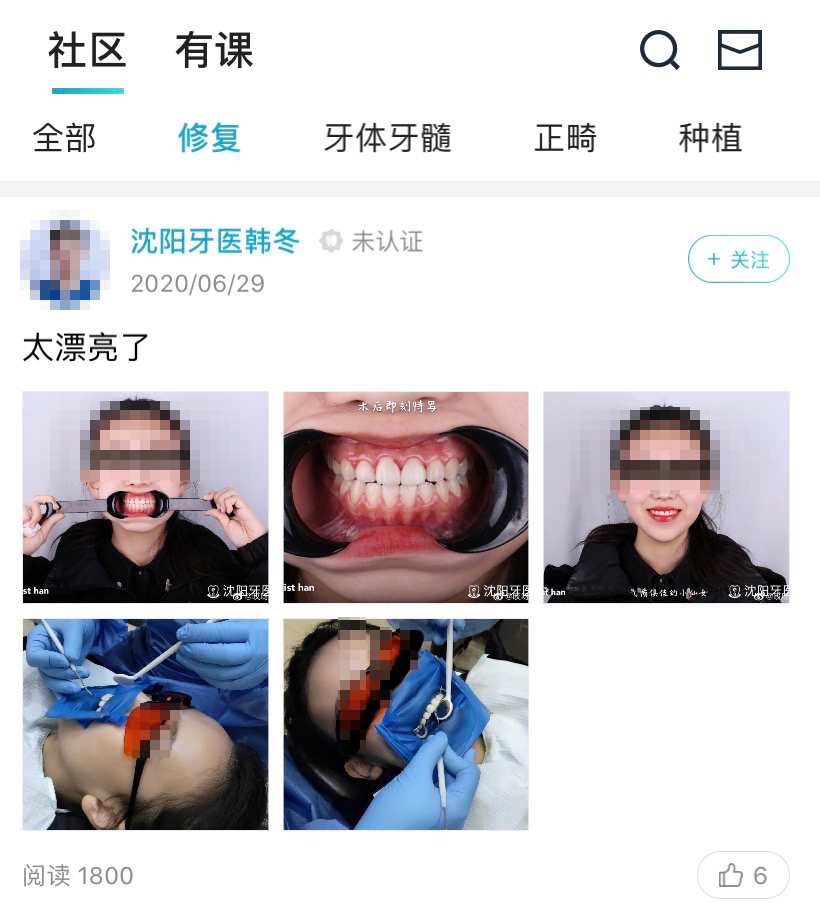Open the first photo with mouth retractor
Image resolution: width=820 pixels, height=903 pixels.
pyautogui.click(x=145, y=497)
